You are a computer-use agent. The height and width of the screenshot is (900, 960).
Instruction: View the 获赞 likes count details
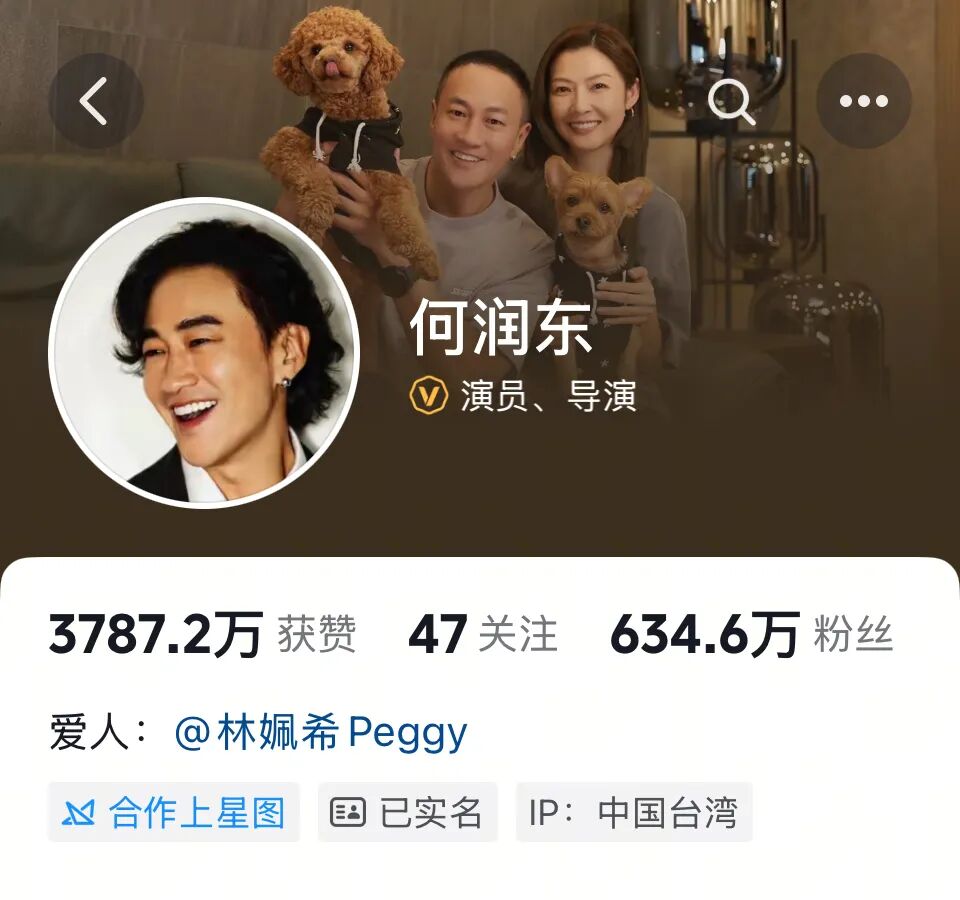point(202,636)
